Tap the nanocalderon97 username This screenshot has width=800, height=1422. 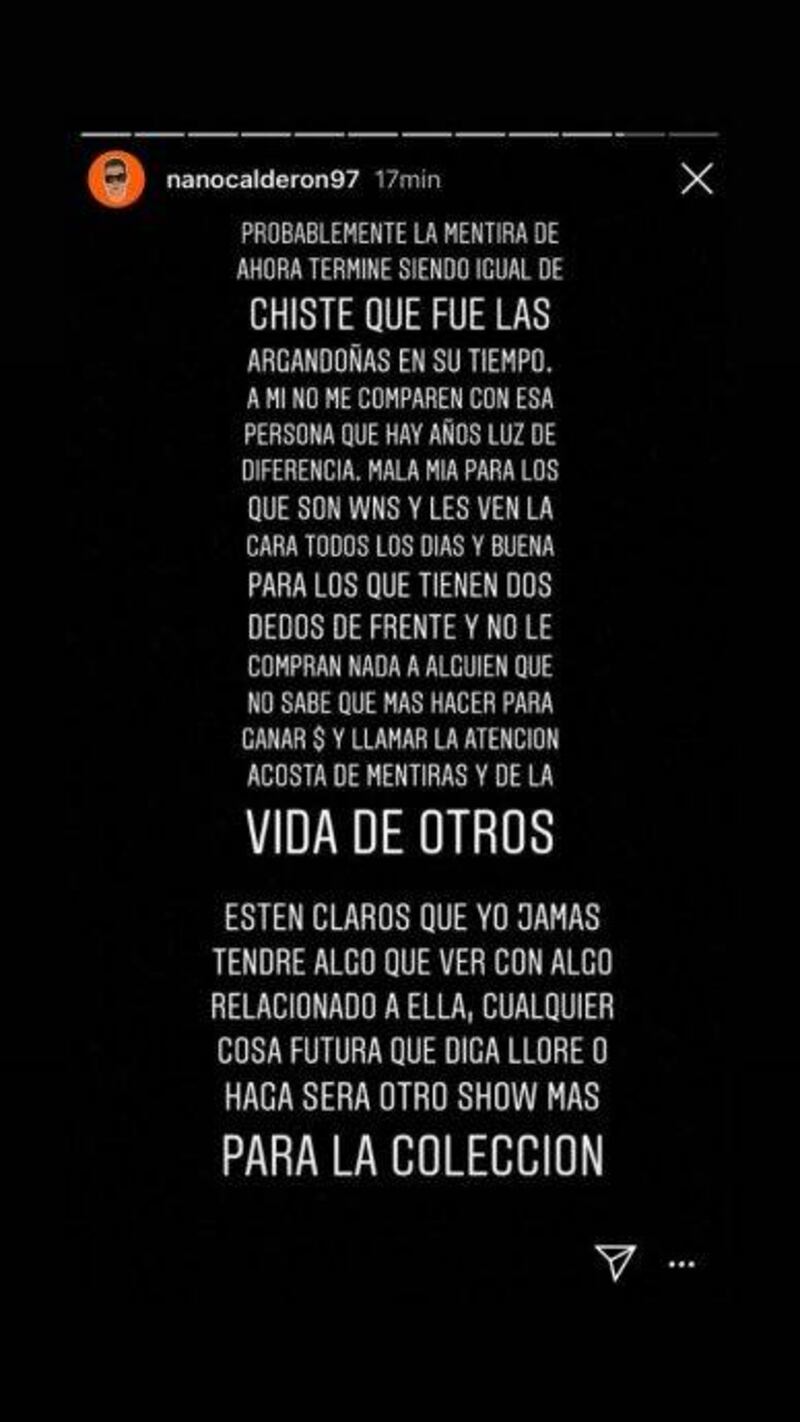pyautogui.click(x=261, y=179)
